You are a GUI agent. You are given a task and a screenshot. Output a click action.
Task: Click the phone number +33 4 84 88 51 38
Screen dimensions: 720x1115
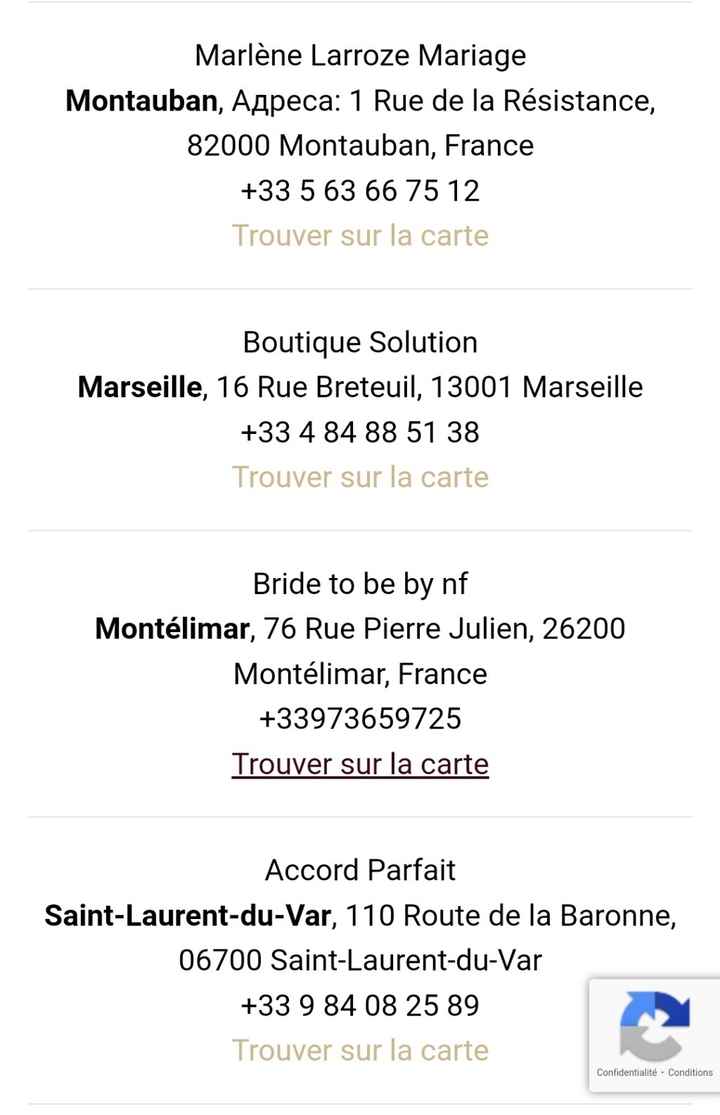coord(359,432)
